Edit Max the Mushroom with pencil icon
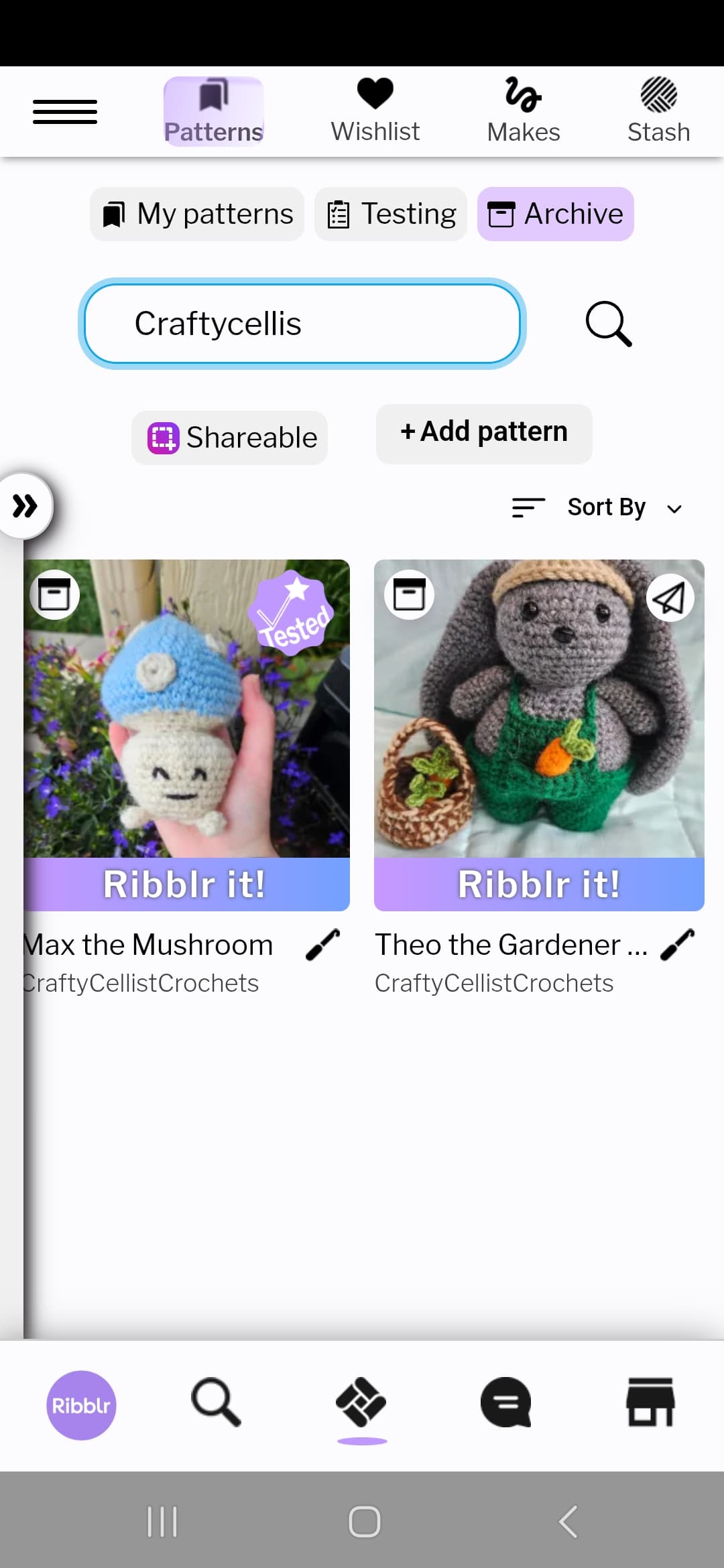724x1568 pixels. (x=322, y=945)
